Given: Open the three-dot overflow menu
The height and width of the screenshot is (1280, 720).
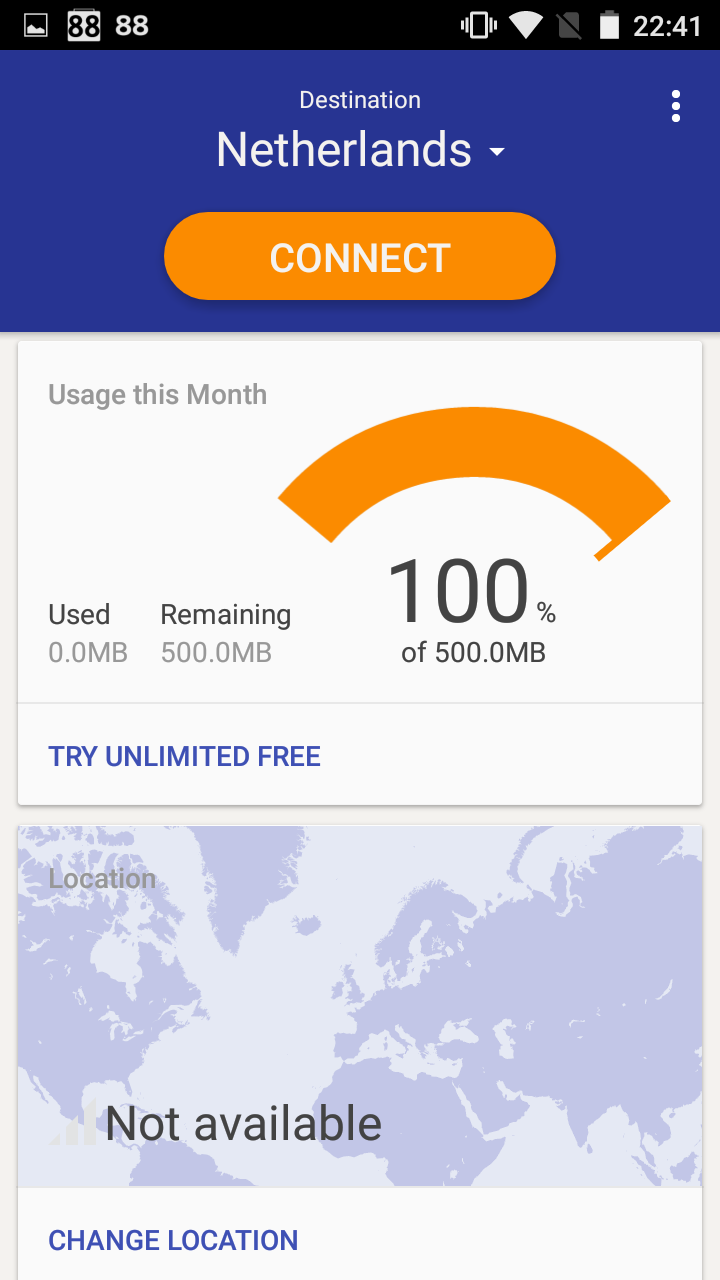Looking at the screenshot, I should click(676, 106).
